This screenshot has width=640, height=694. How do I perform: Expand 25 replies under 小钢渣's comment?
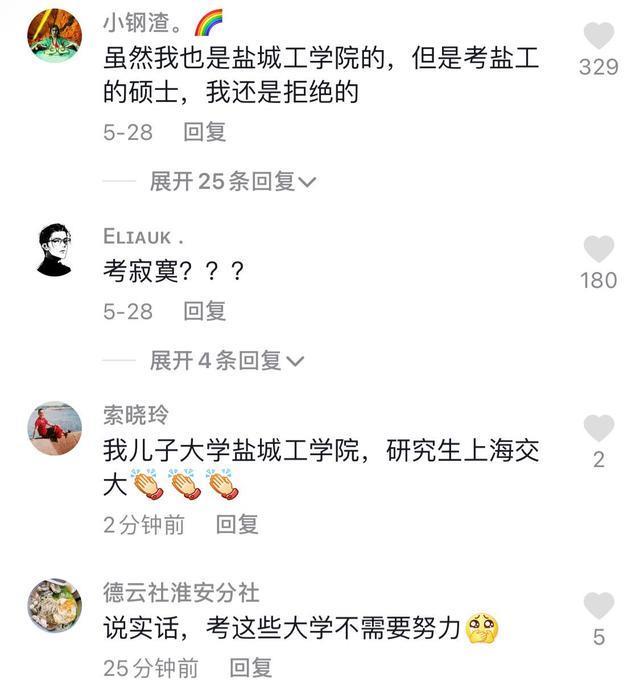click(232, 181)
